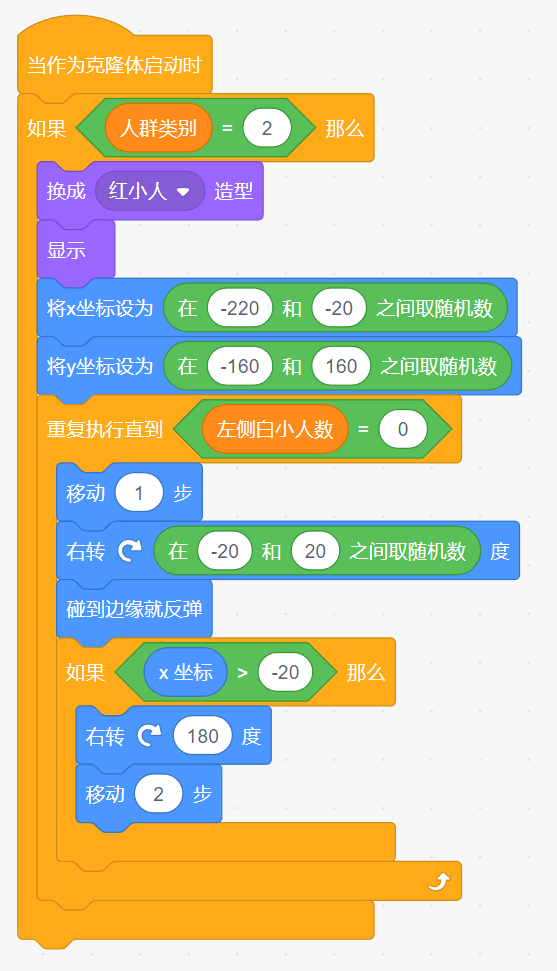The width and height of the screenshot is (557, 971).
Task: Edit the 0 value after 左侧白小人数
Action: tap(403, 429)
